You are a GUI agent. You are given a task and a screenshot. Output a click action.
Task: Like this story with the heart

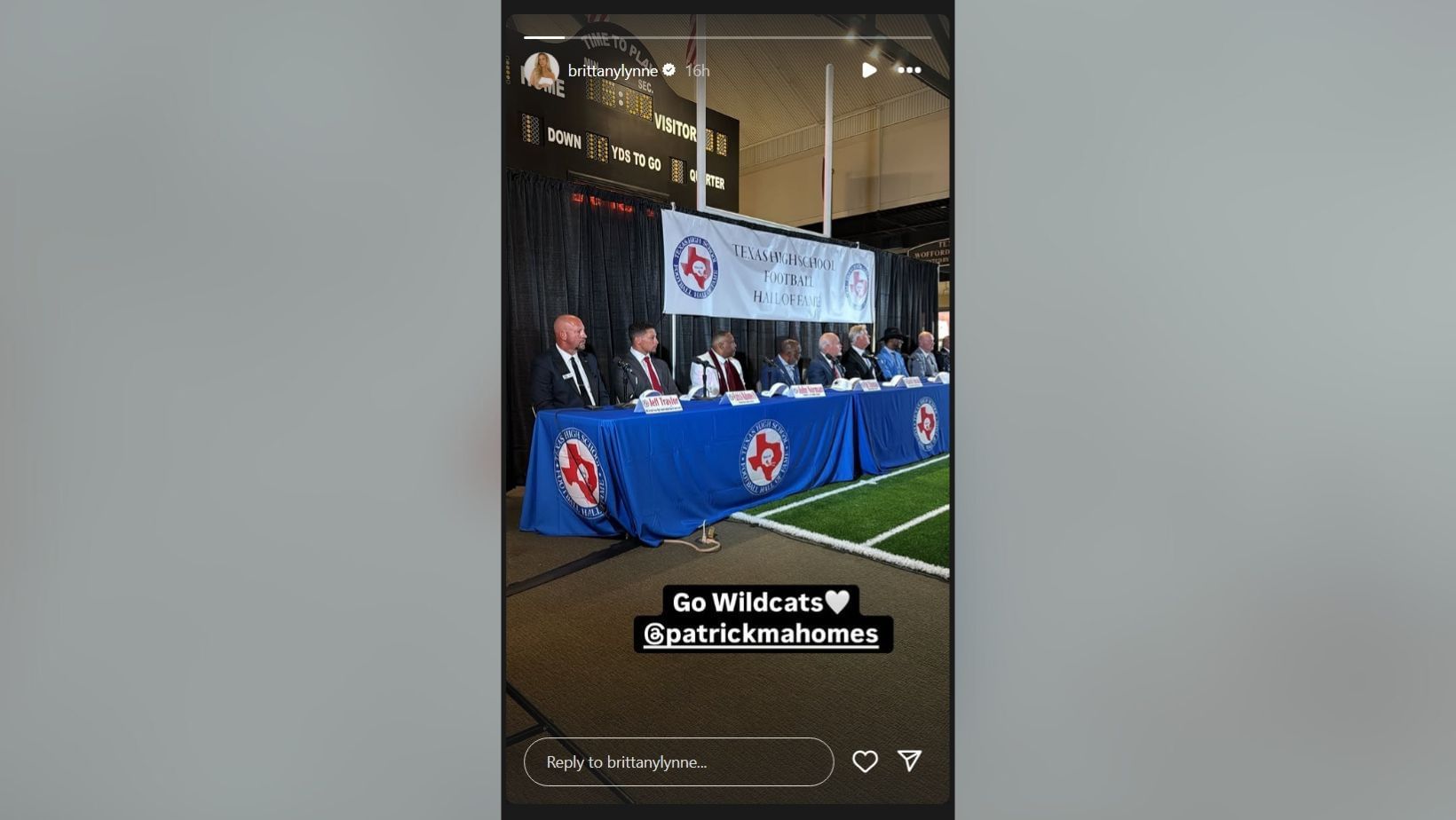tap(865, 761)
